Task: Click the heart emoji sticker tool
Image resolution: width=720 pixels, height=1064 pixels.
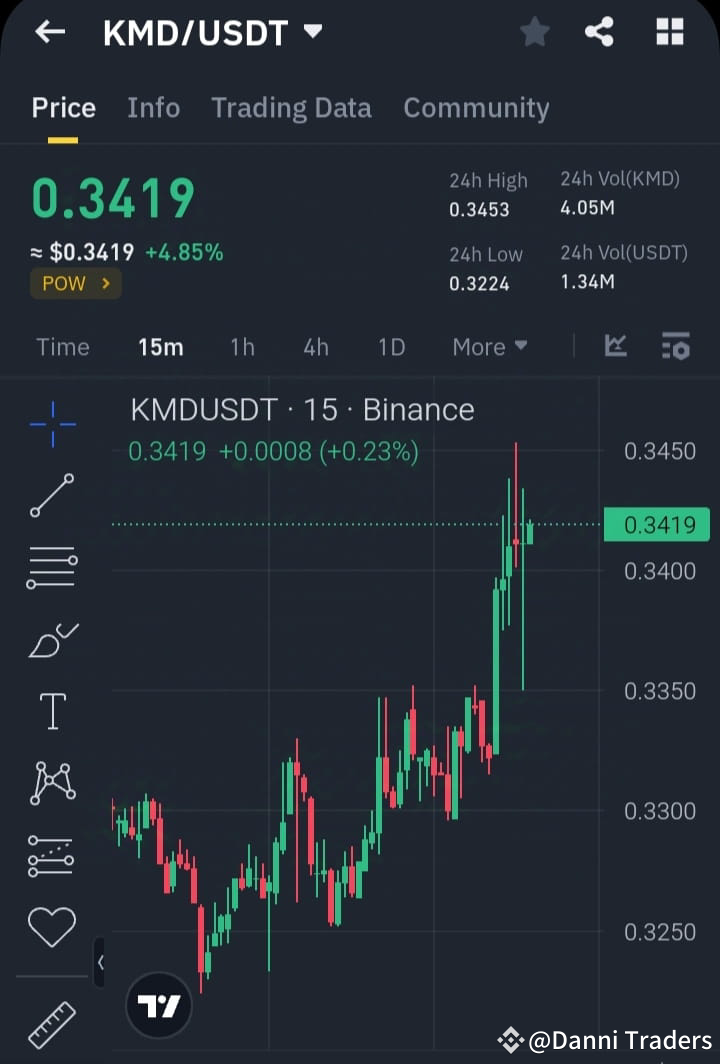Action: tap(52, 927)
